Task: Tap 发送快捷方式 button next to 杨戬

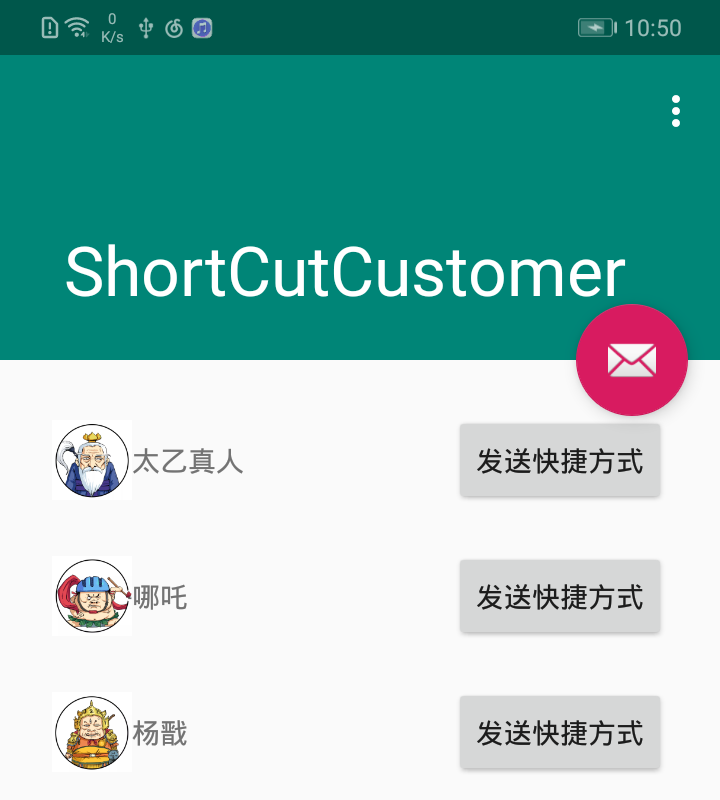Action: tap(559, 733)
